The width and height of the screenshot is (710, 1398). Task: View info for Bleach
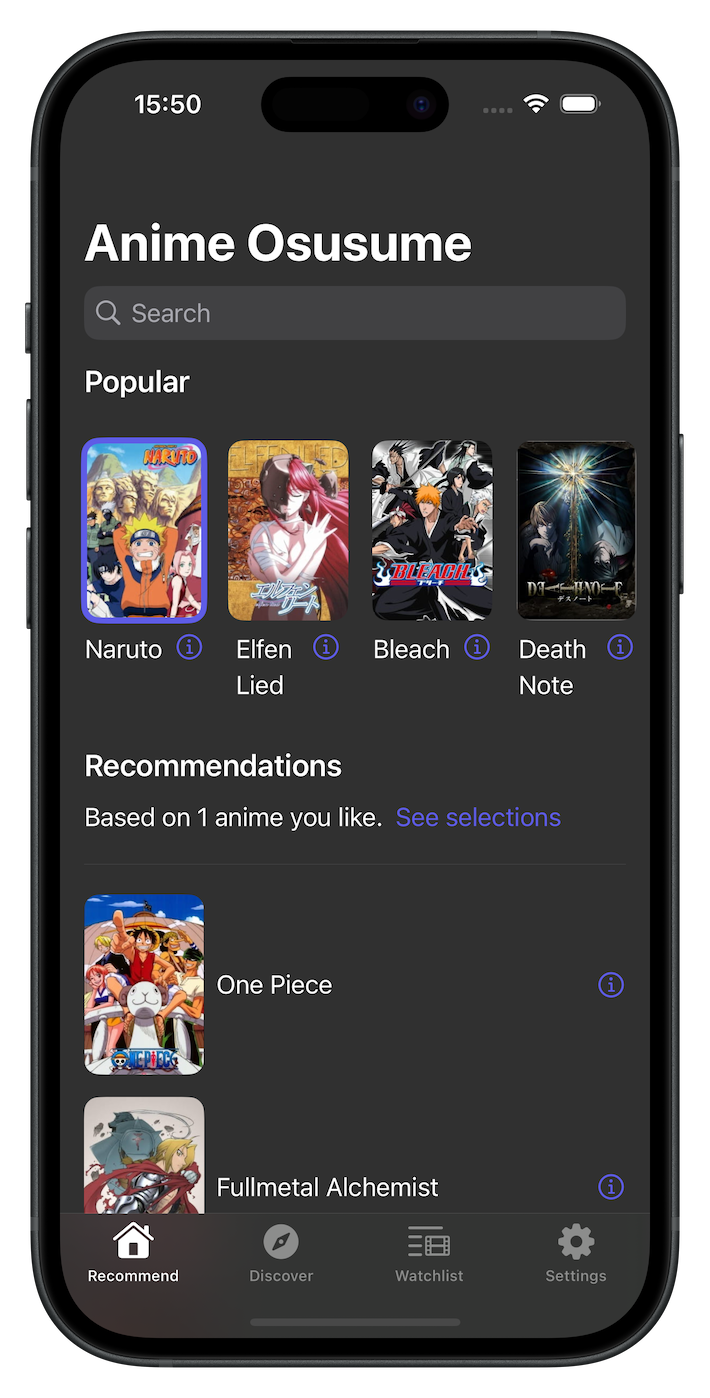point(477,647)
